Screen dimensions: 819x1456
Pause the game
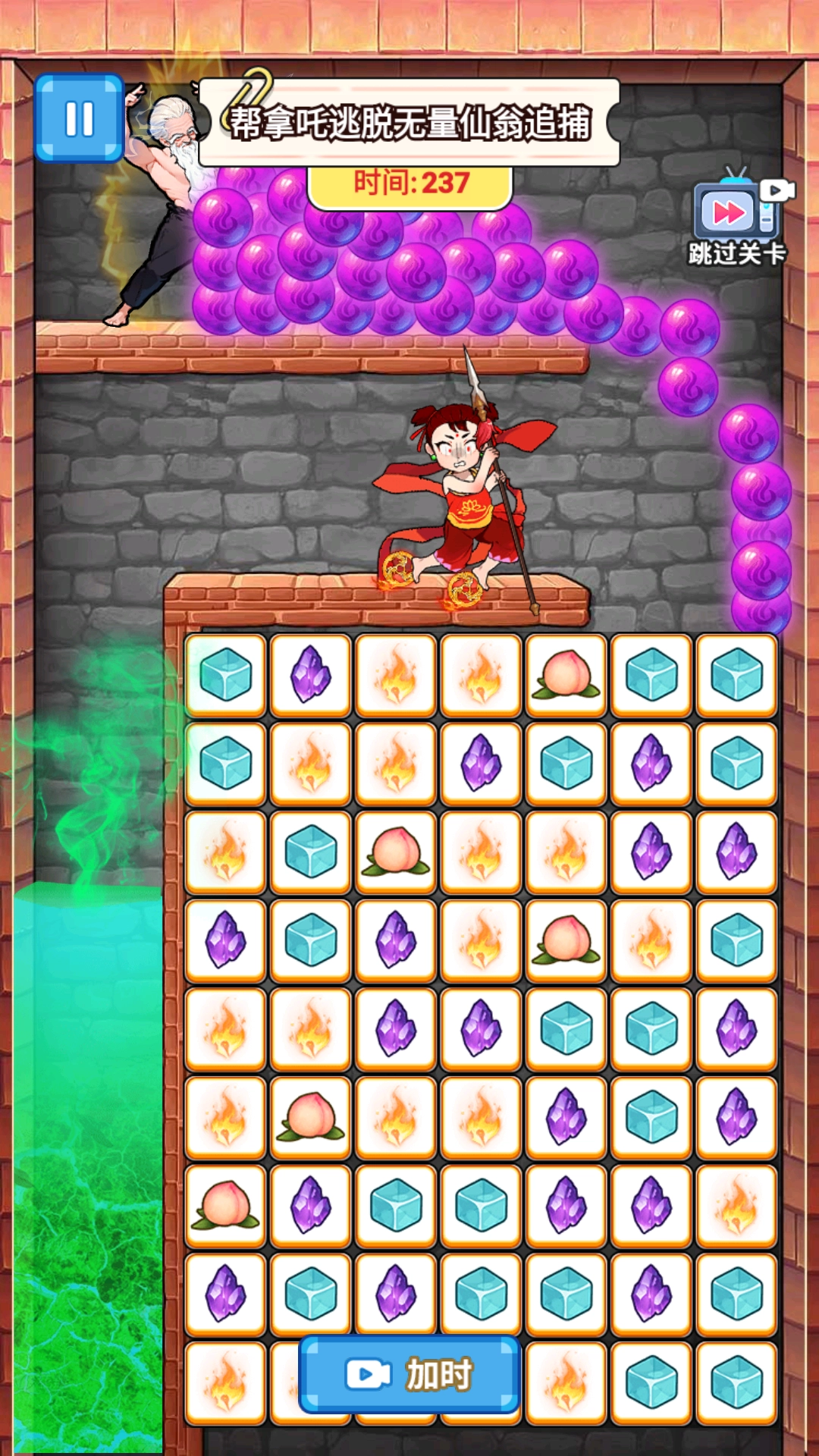(79, 118)
